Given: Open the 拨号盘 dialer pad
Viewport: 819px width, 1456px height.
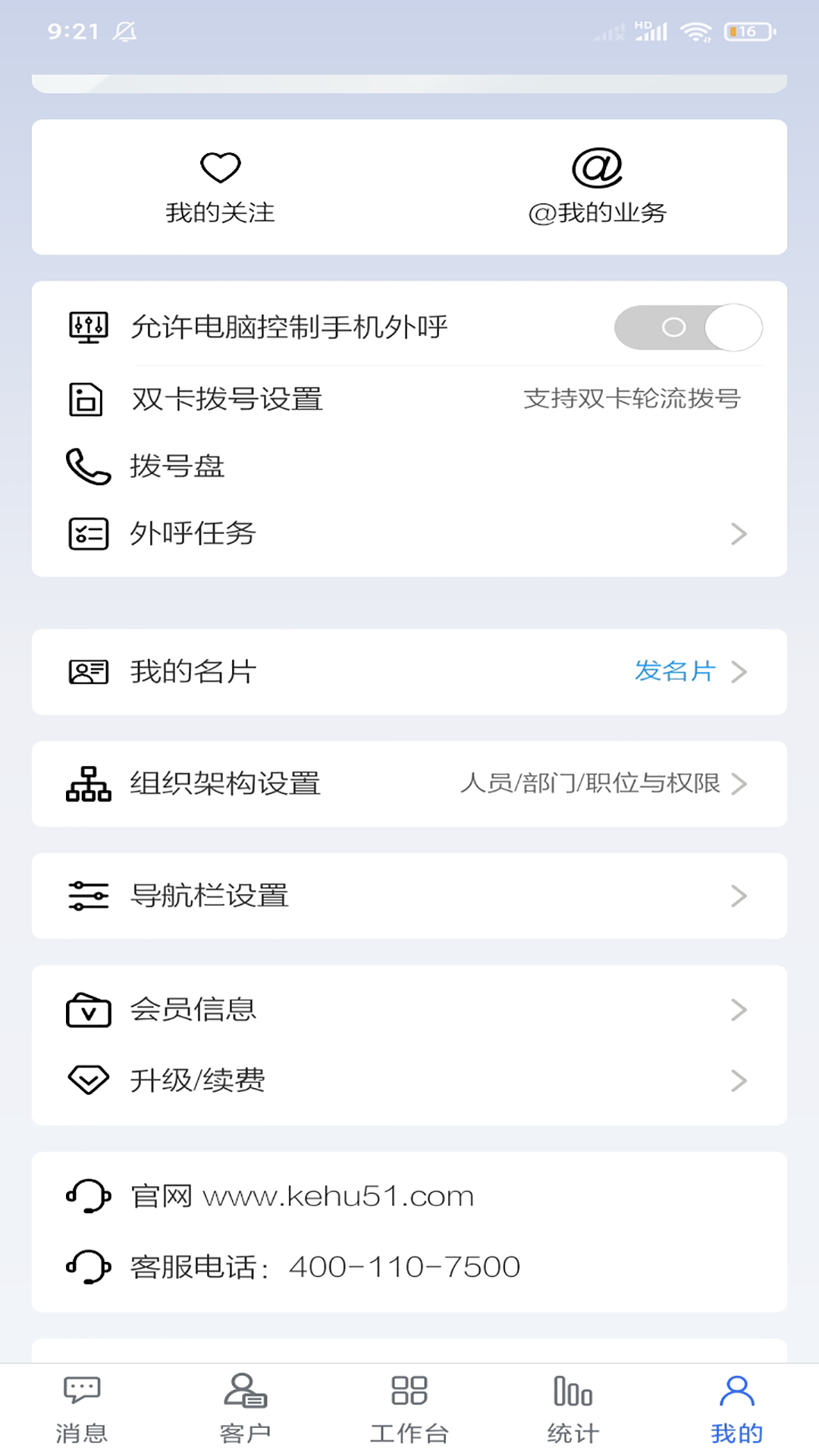Looking at the screenshot, I should point(176,466).
